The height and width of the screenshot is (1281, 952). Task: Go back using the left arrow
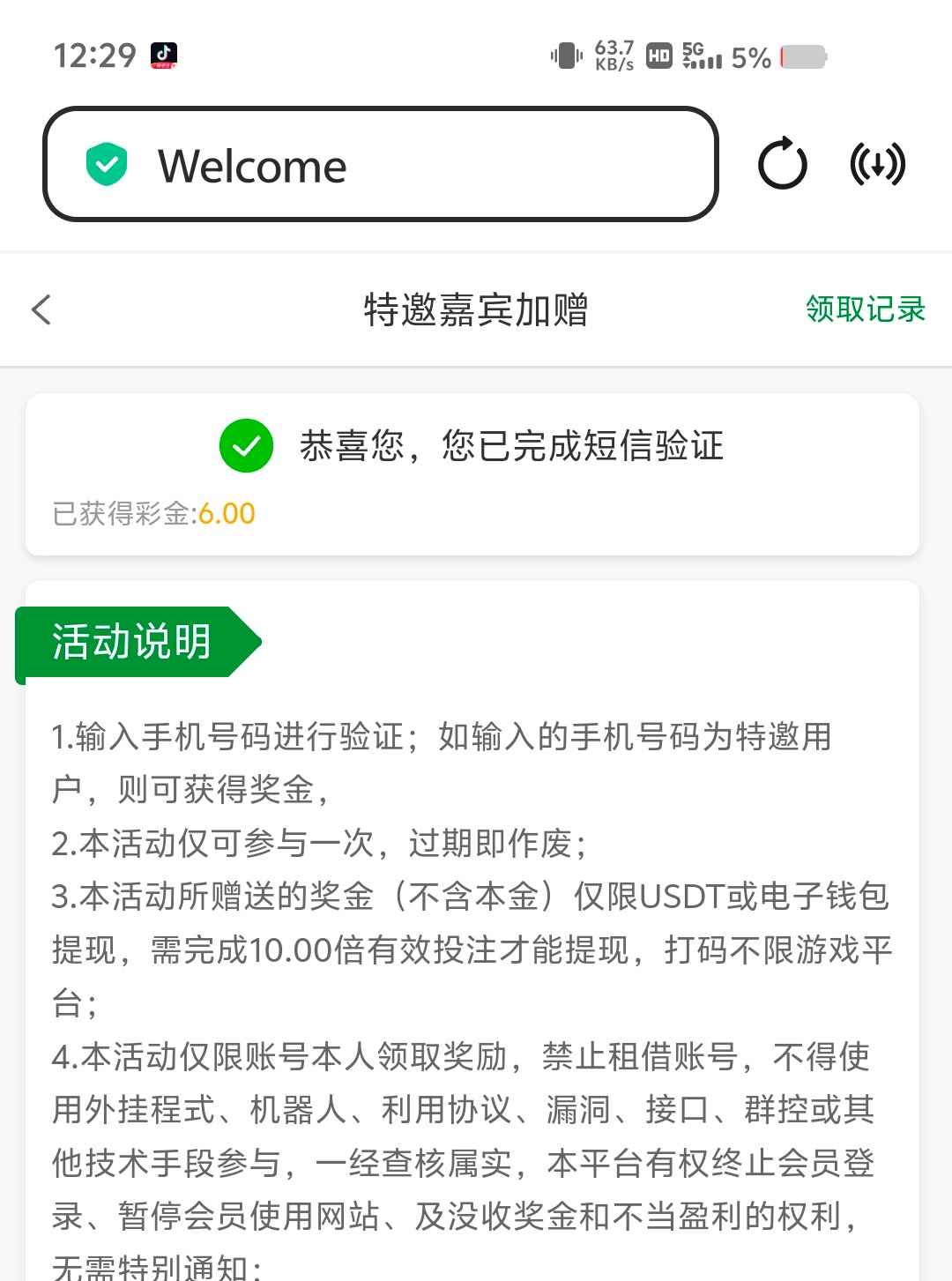point(41,309)
